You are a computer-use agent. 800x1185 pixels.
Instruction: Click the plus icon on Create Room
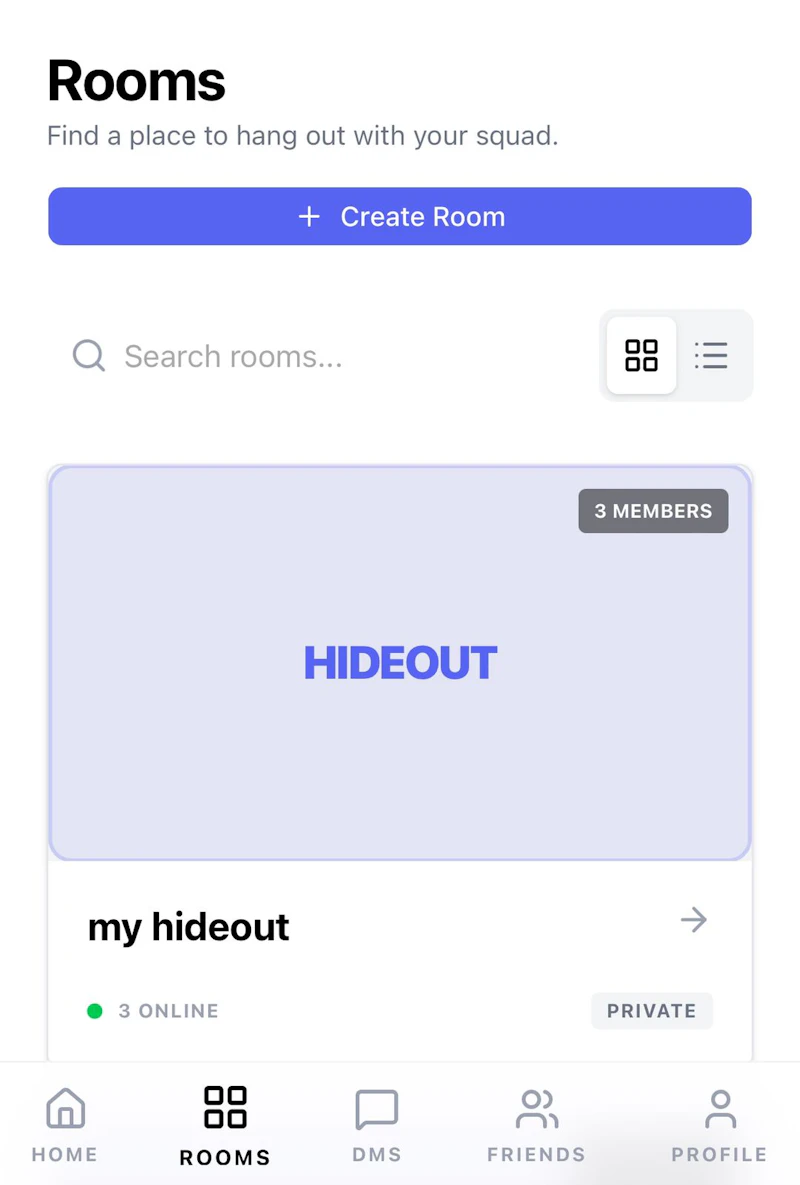309,216
